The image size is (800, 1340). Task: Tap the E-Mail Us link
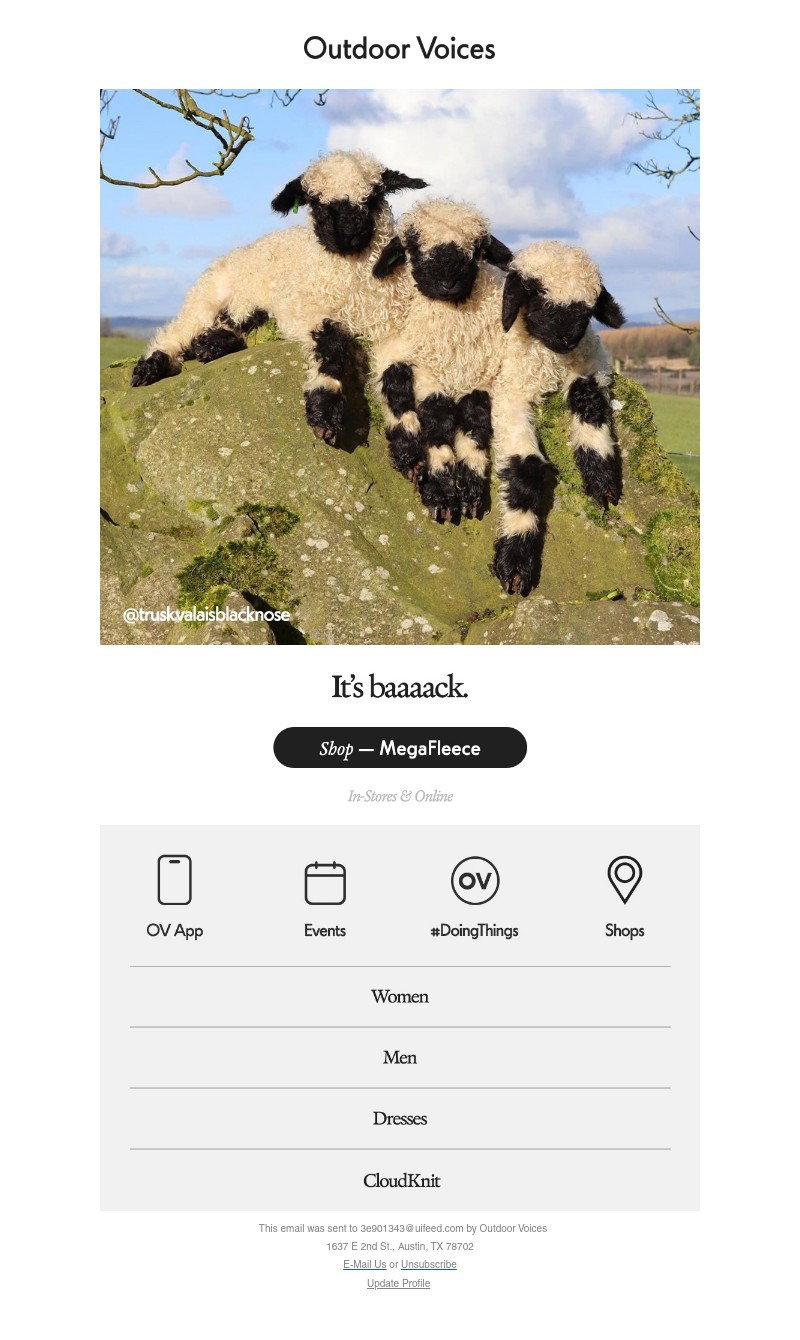click(364, 1265)
